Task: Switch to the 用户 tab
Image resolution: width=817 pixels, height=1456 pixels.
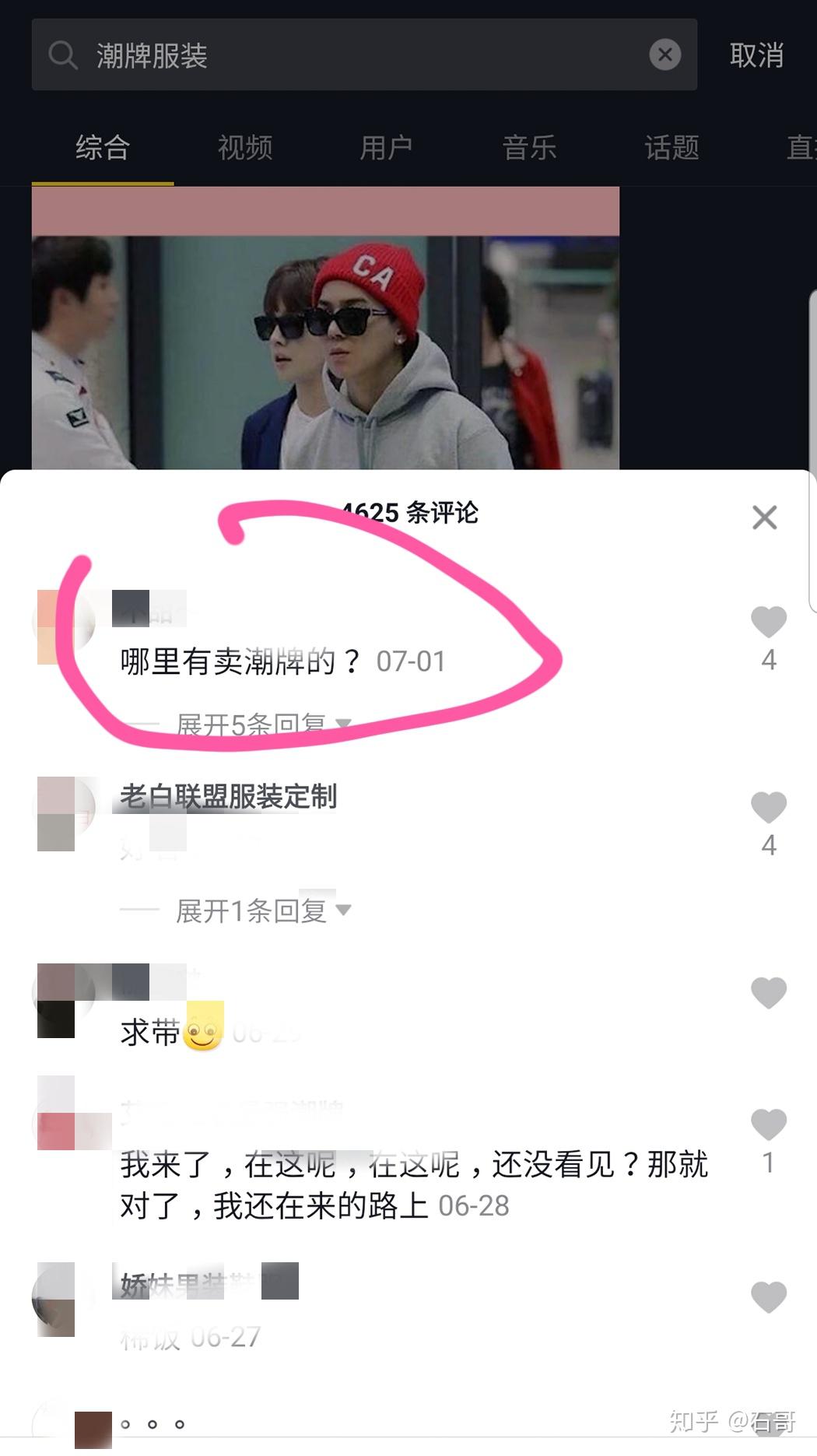Action: tap(386, 147)
